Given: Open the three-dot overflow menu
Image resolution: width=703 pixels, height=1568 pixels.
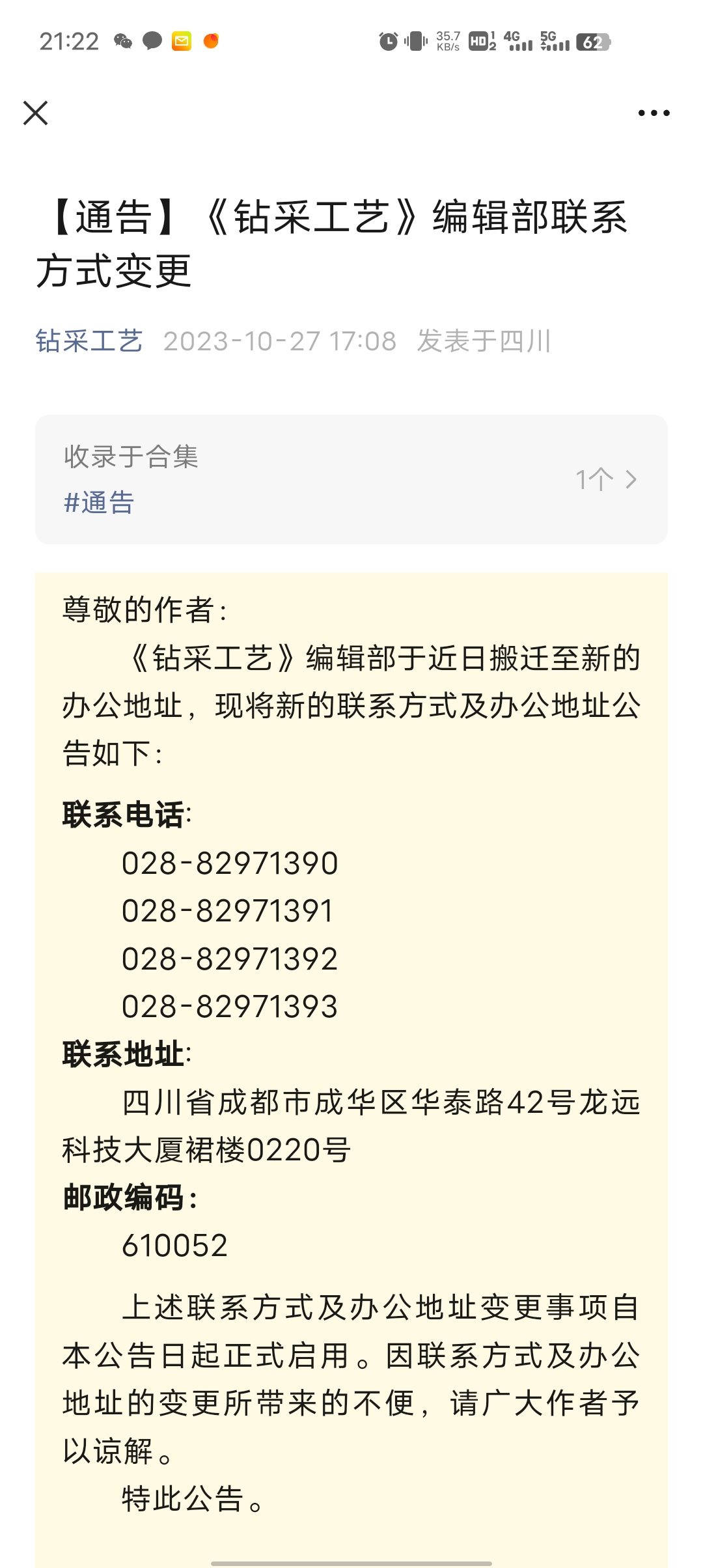Looking at the screenshot, I should click(654, 113).
